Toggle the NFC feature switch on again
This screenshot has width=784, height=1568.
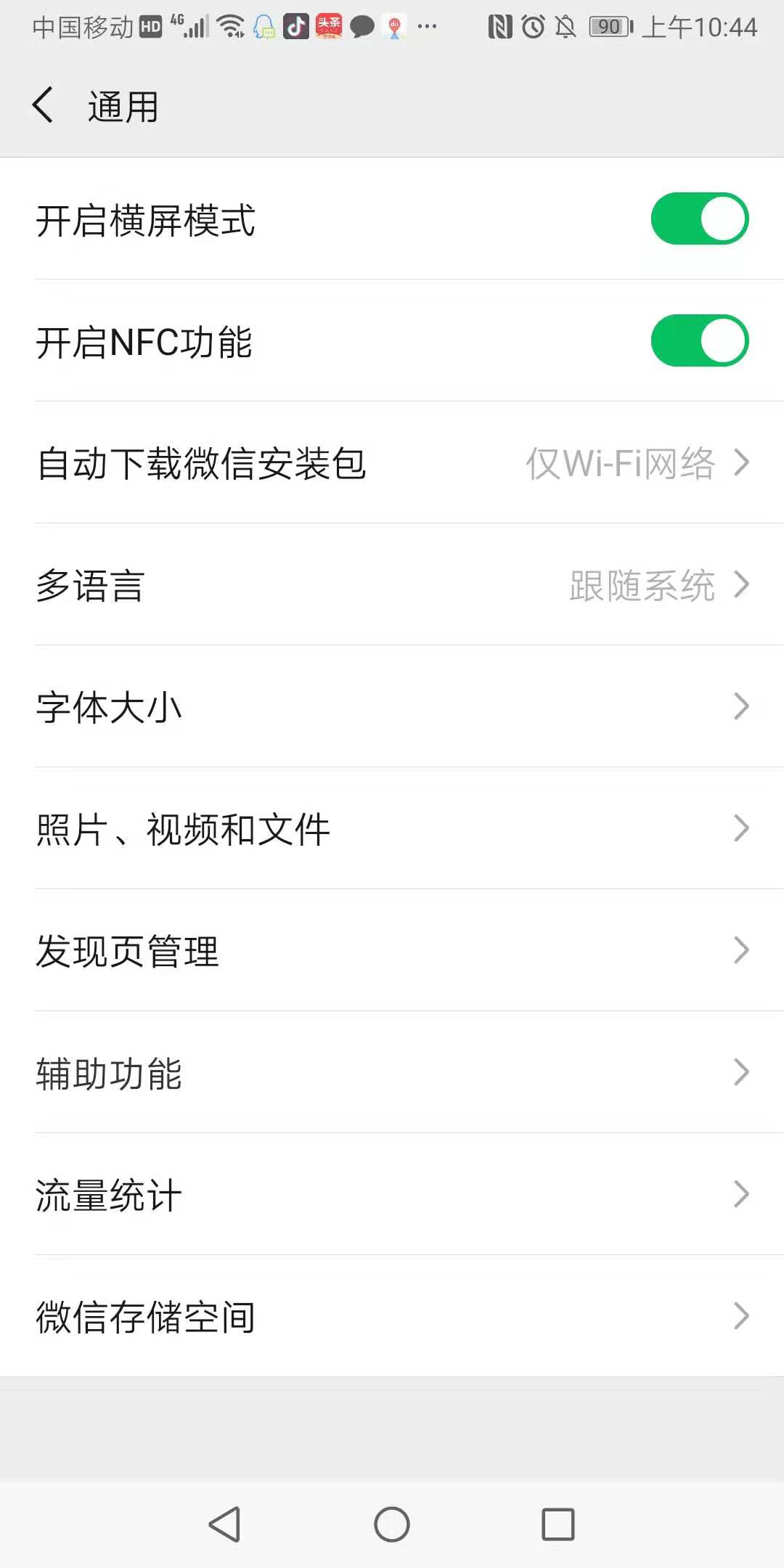pos(699,339)
